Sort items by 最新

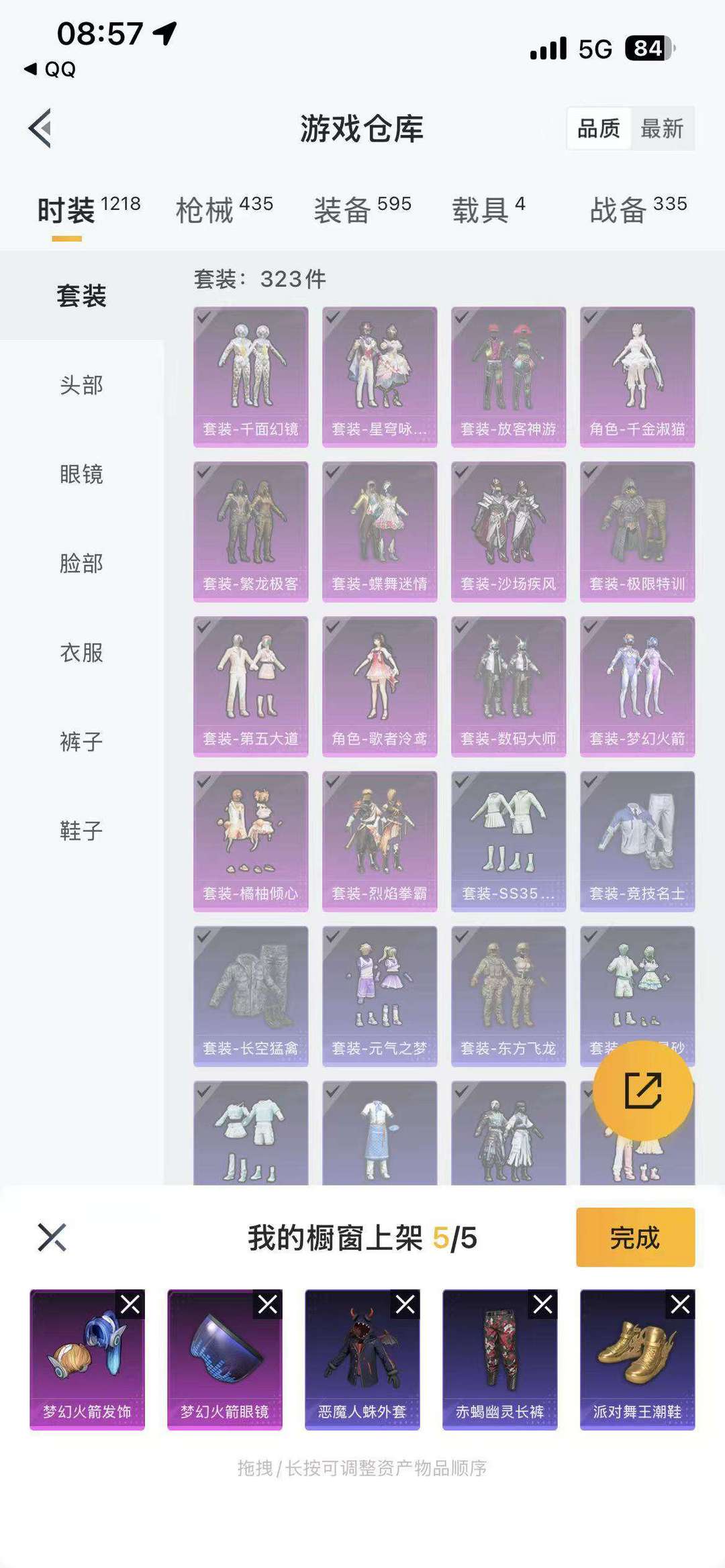661,128
